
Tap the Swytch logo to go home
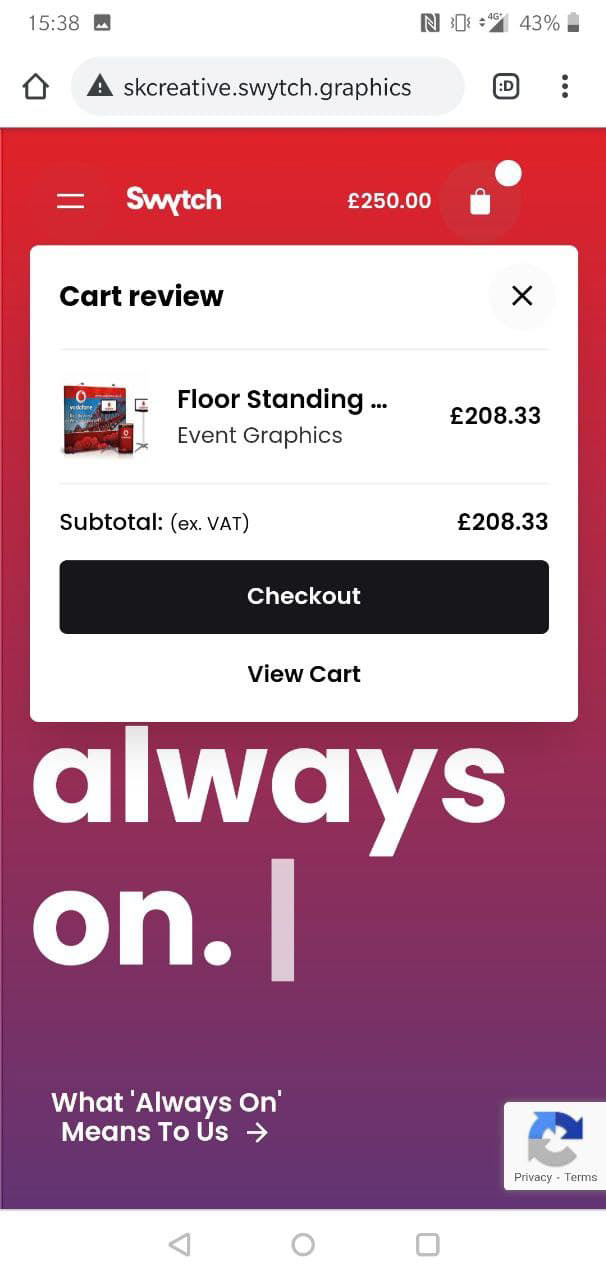pos(174,200)
